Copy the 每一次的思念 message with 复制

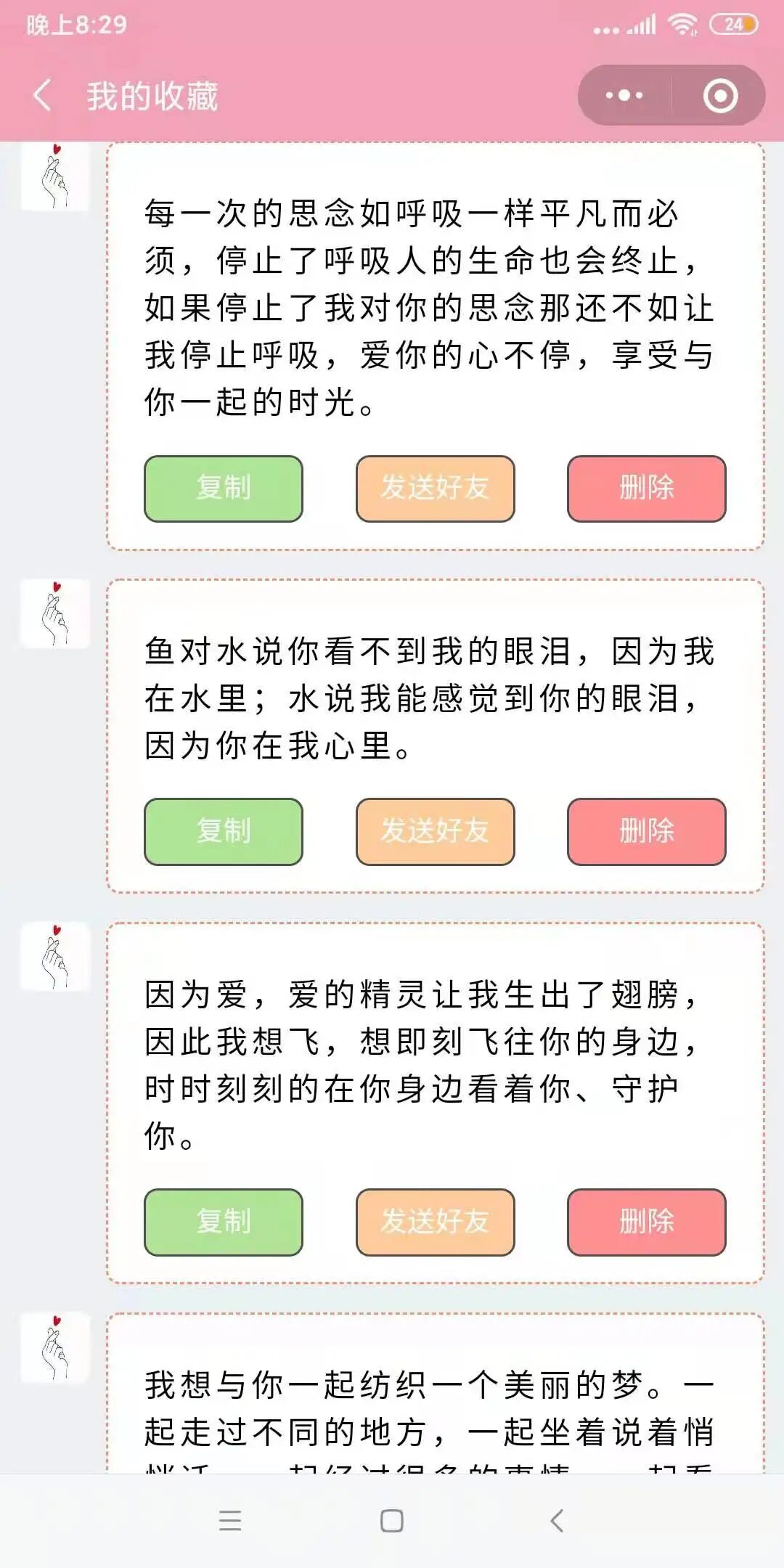(x=224, y=489)
